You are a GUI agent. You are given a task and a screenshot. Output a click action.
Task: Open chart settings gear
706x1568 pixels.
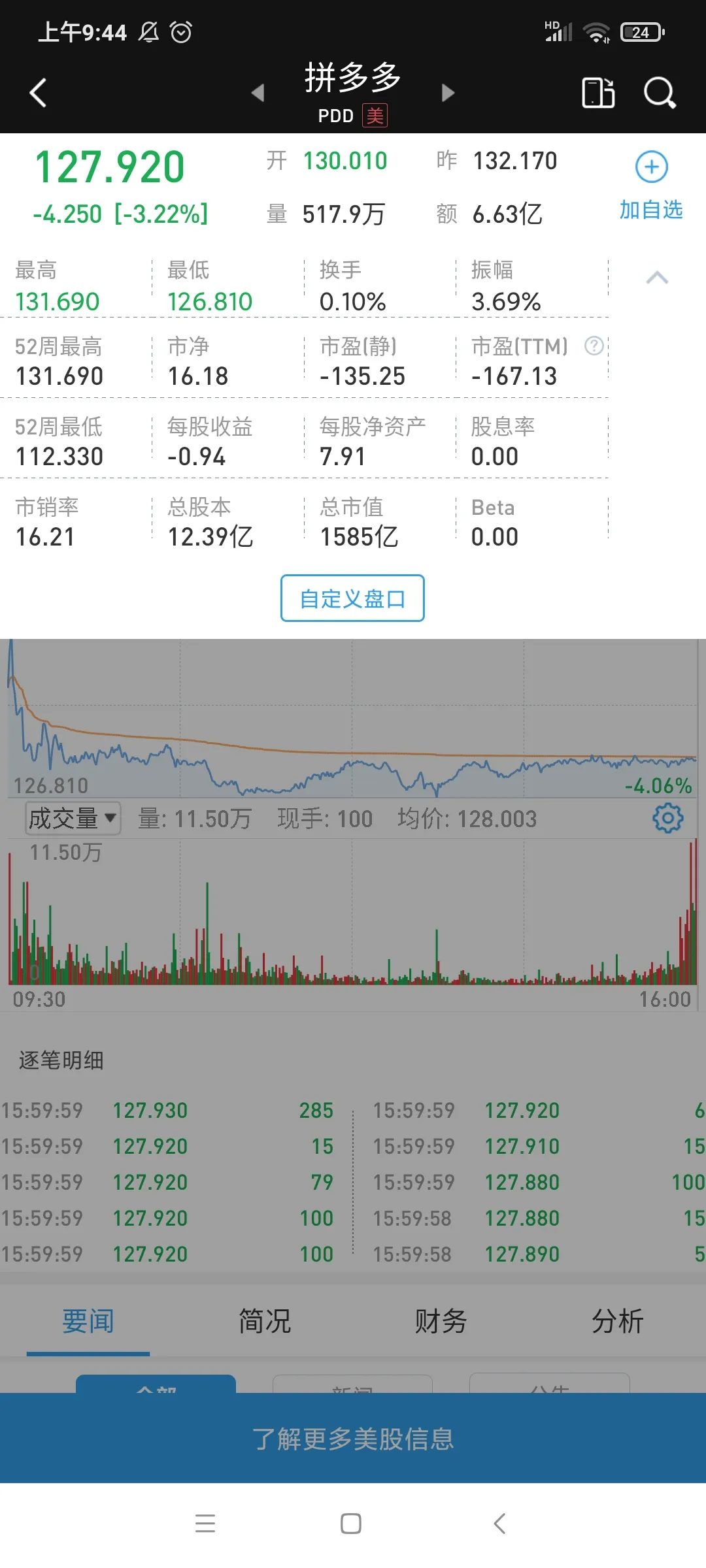[x=667, y=818]
